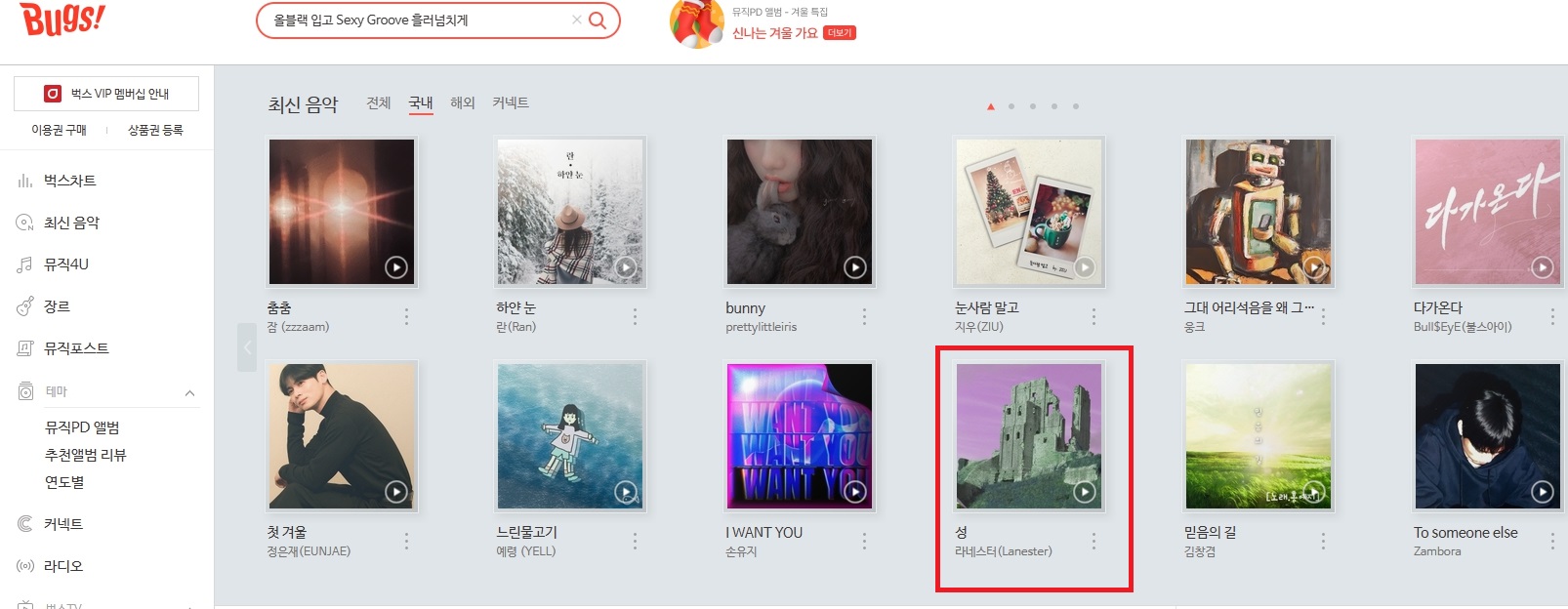Open the 성 album by 라네스터
This screenshot has width=1568, height=609.
pos(1029,435)
